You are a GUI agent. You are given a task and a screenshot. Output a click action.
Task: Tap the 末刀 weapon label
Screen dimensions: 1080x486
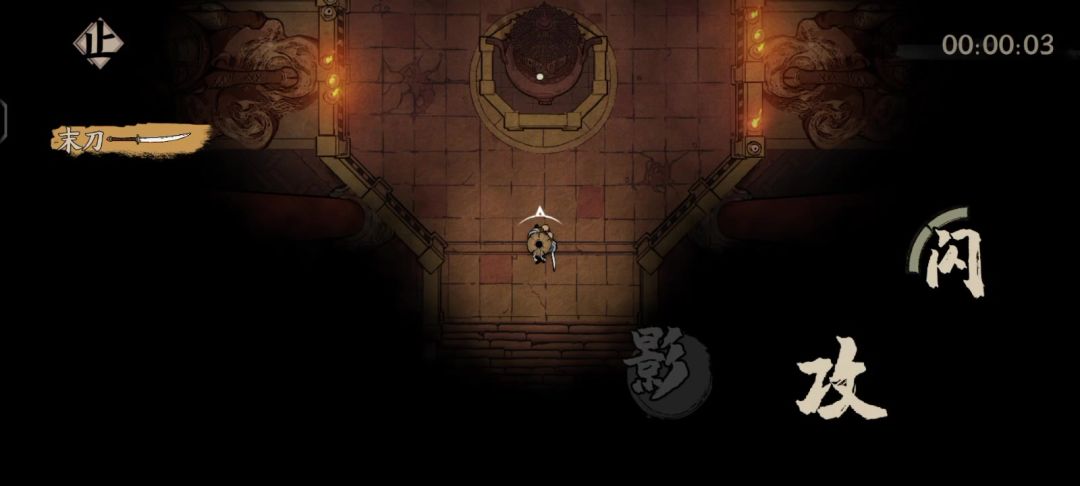[128, 140]
